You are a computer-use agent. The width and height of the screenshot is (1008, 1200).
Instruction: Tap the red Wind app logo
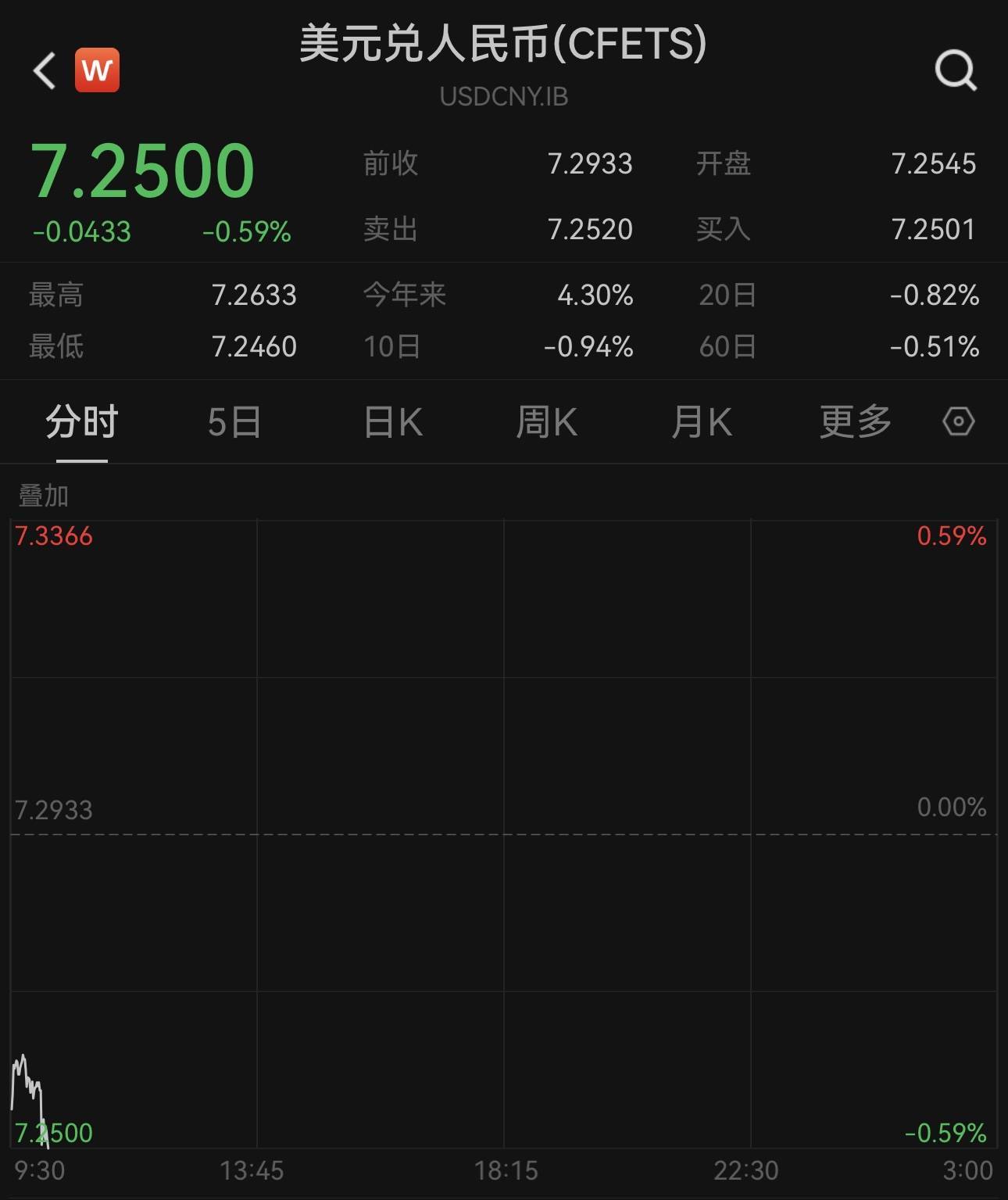(x=96, y=69)
